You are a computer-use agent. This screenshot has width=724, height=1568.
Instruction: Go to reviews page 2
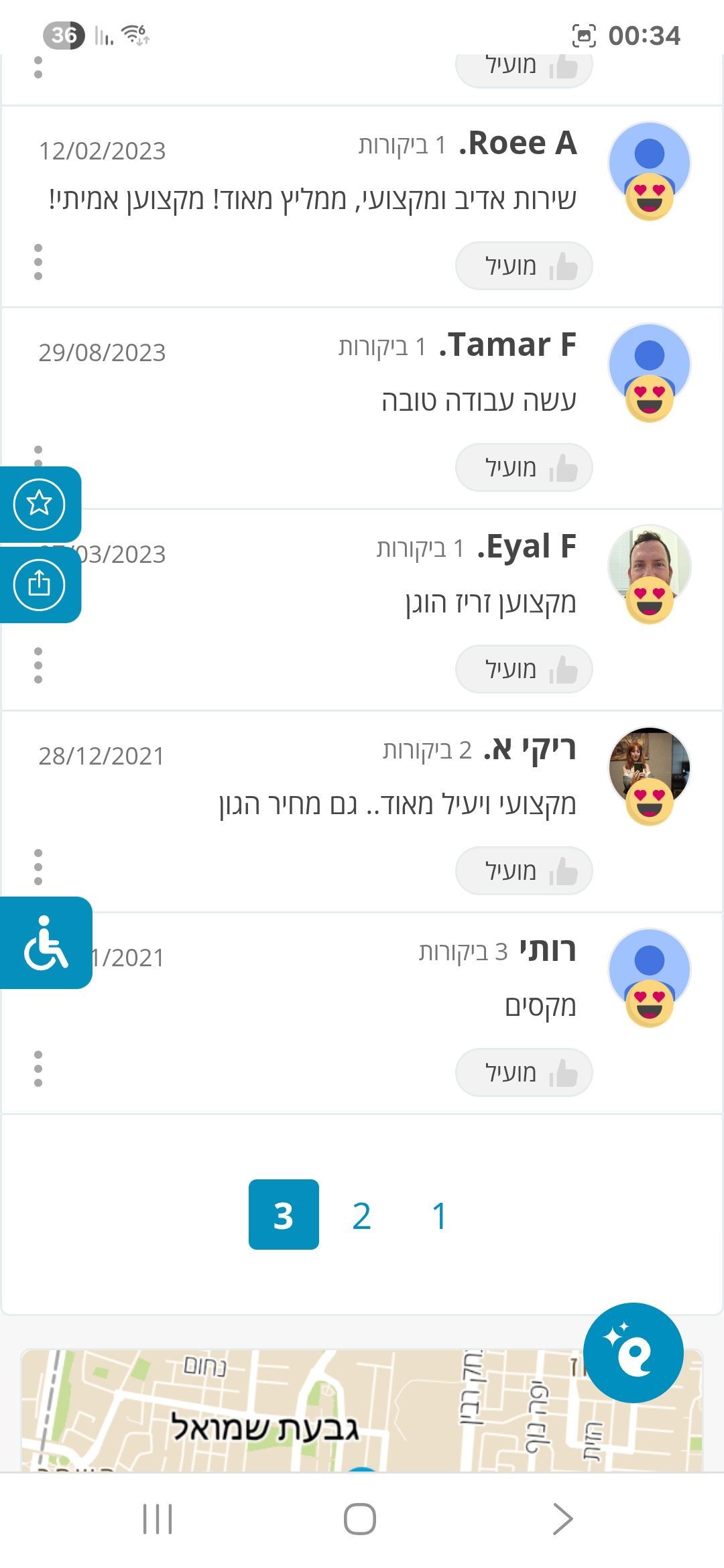[x=361, y=1216]
